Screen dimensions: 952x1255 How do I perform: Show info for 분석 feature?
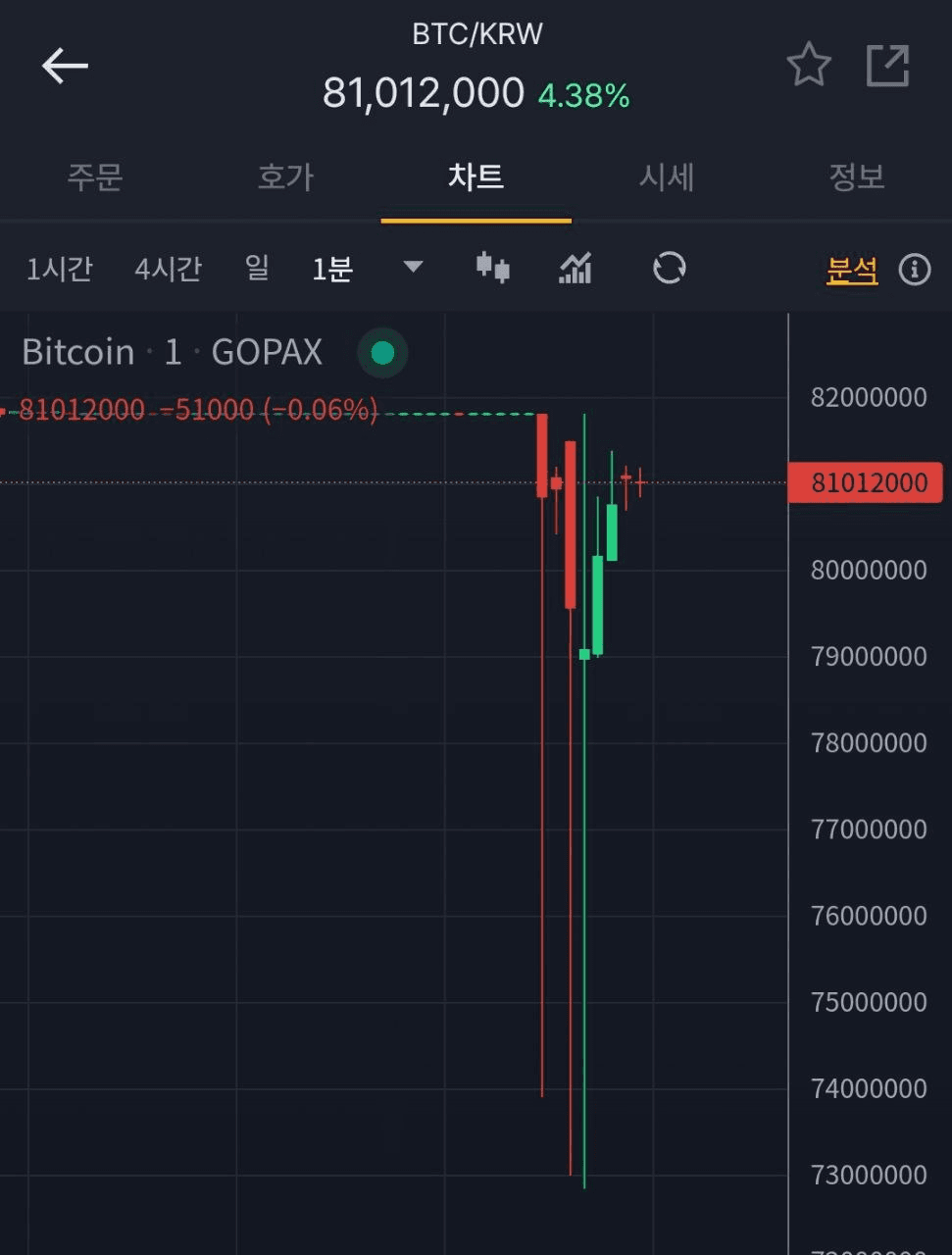(915, 269)
